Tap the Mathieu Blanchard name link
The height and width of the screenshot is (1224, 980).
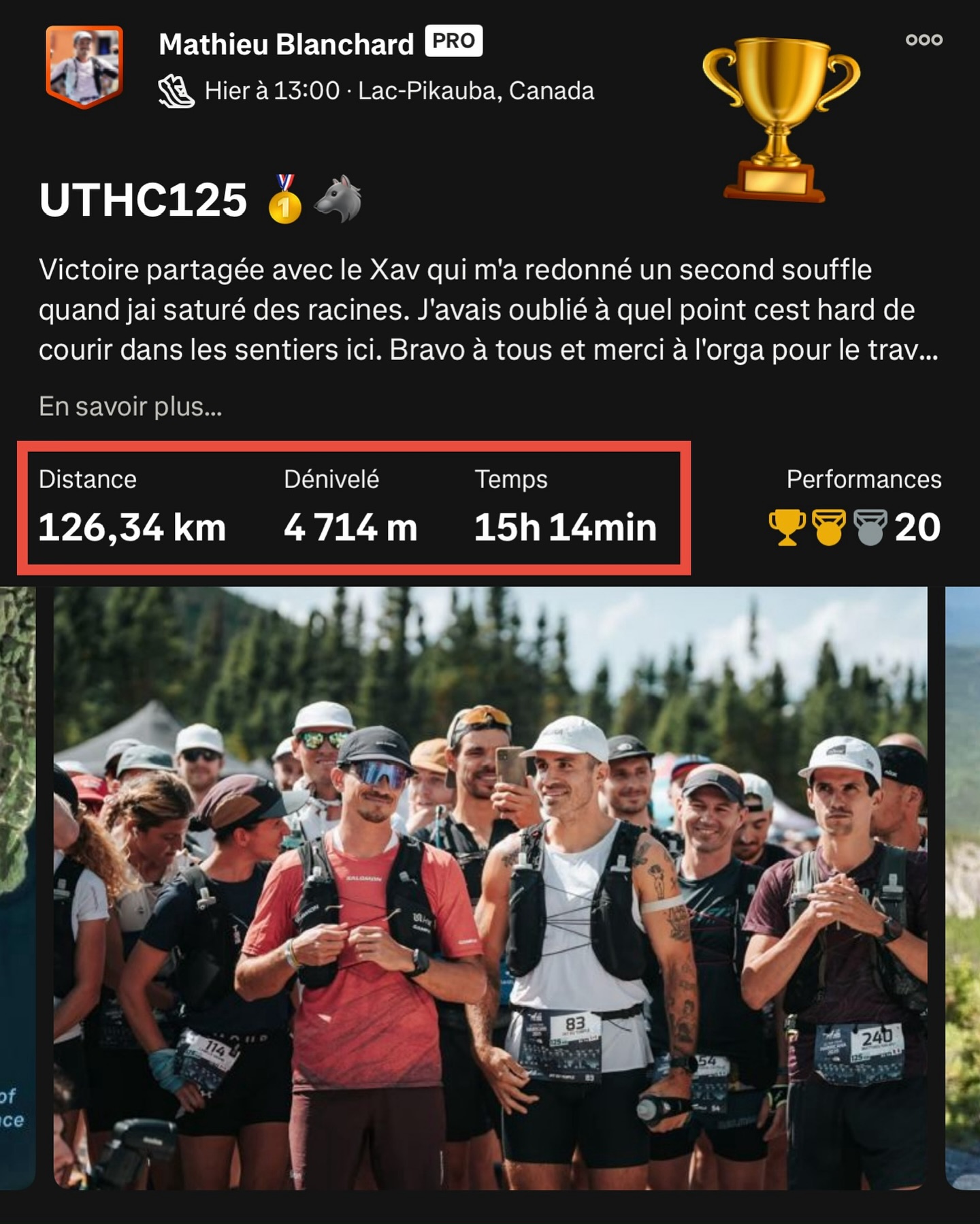pos(286,45)
